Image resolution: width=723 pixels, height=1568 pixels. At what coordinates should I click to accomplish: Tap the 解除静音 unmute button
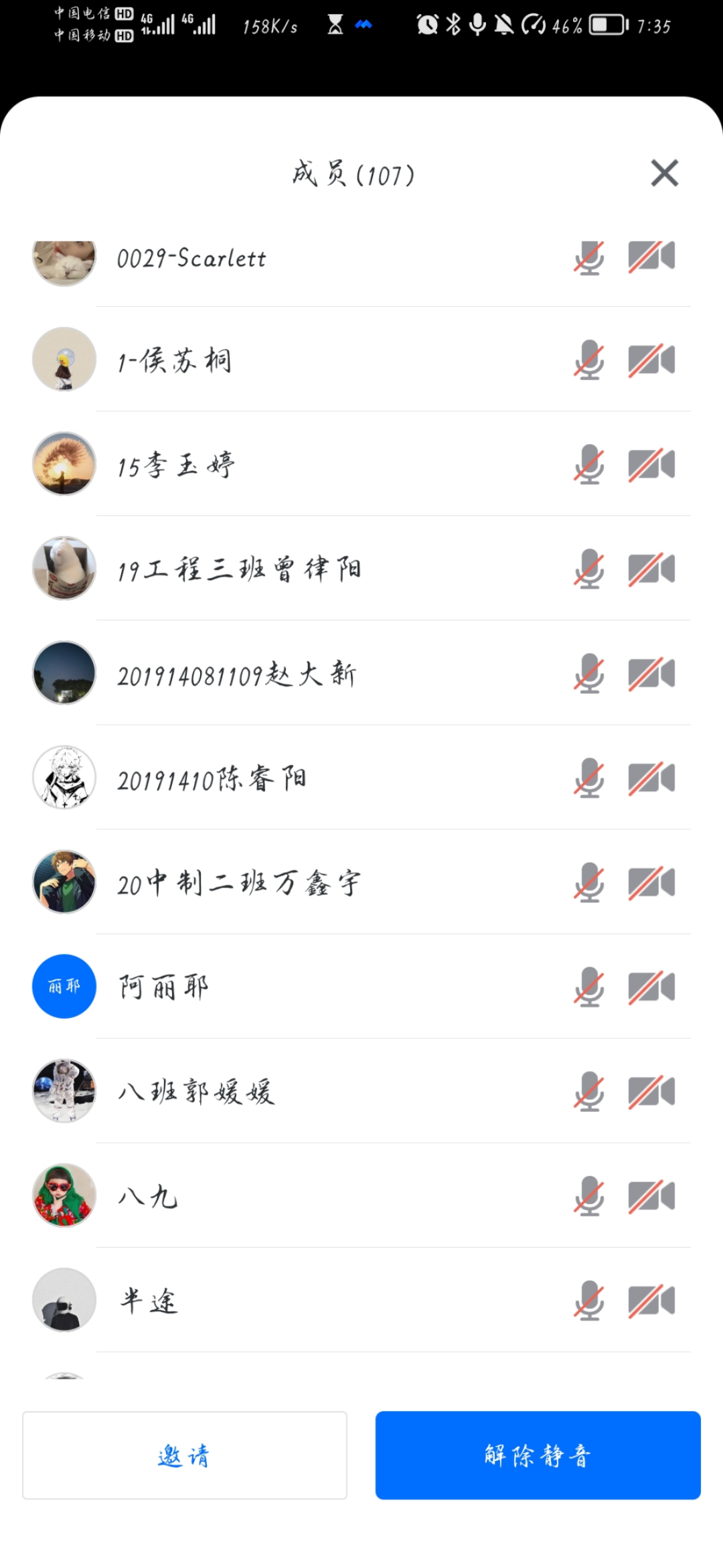(538, 1455)
